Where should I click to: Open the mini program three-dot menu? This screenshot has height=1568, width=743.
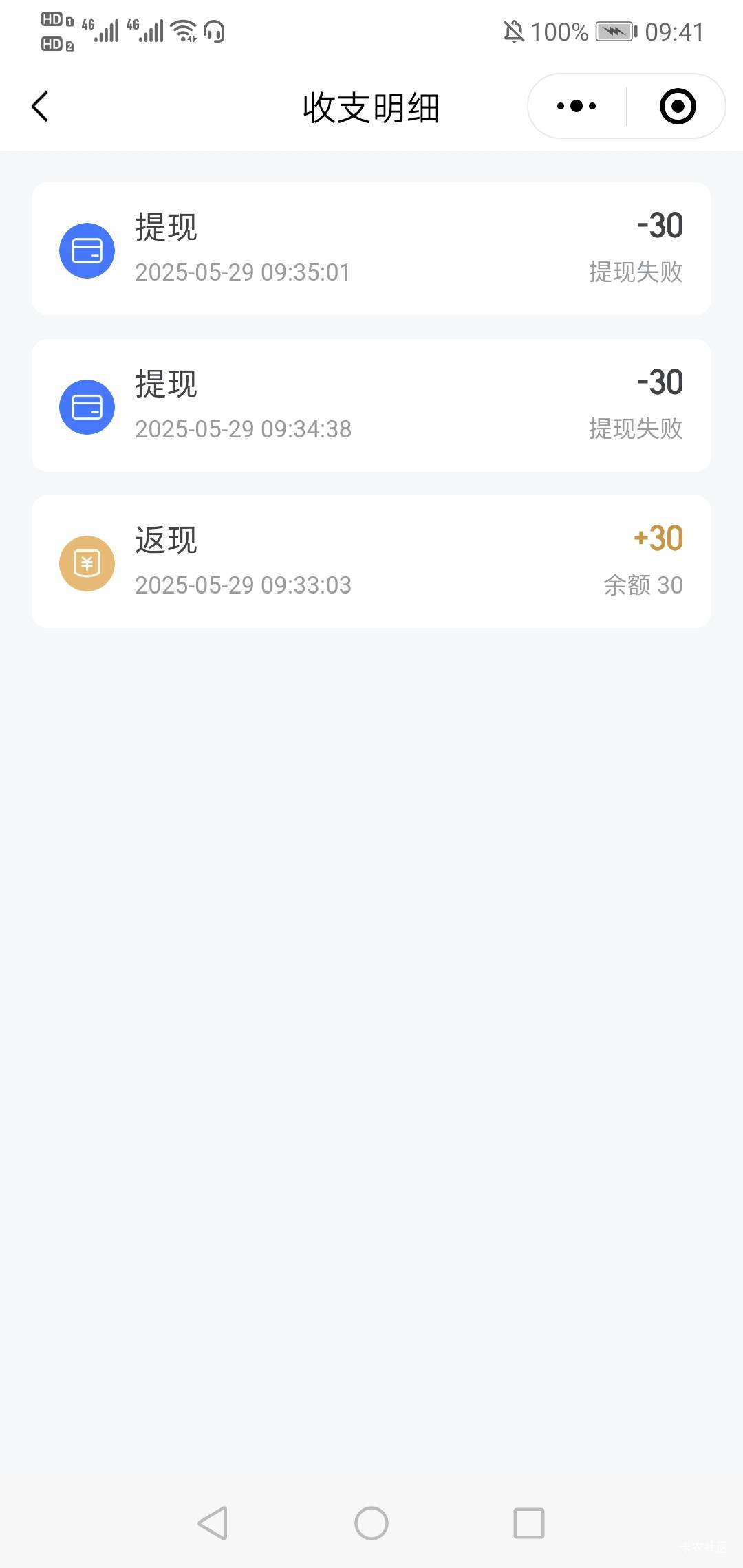pyautogui.click(x=577, y=106)
